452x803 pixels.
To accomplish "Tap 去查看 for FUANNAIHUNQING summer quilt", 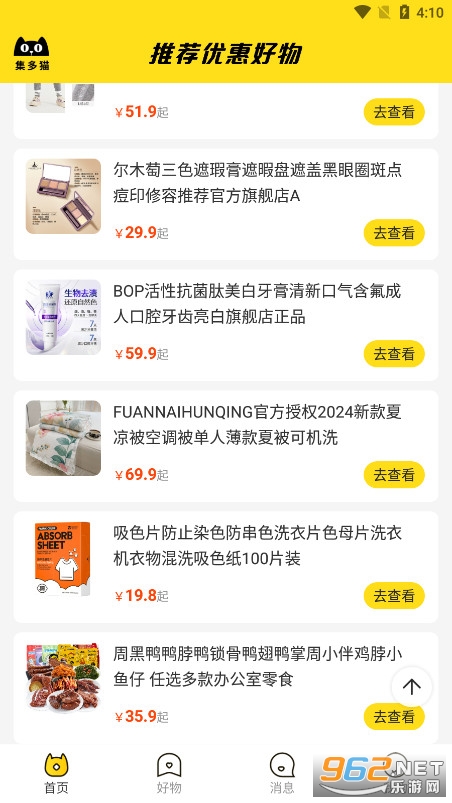I will (x=394, y=475).
